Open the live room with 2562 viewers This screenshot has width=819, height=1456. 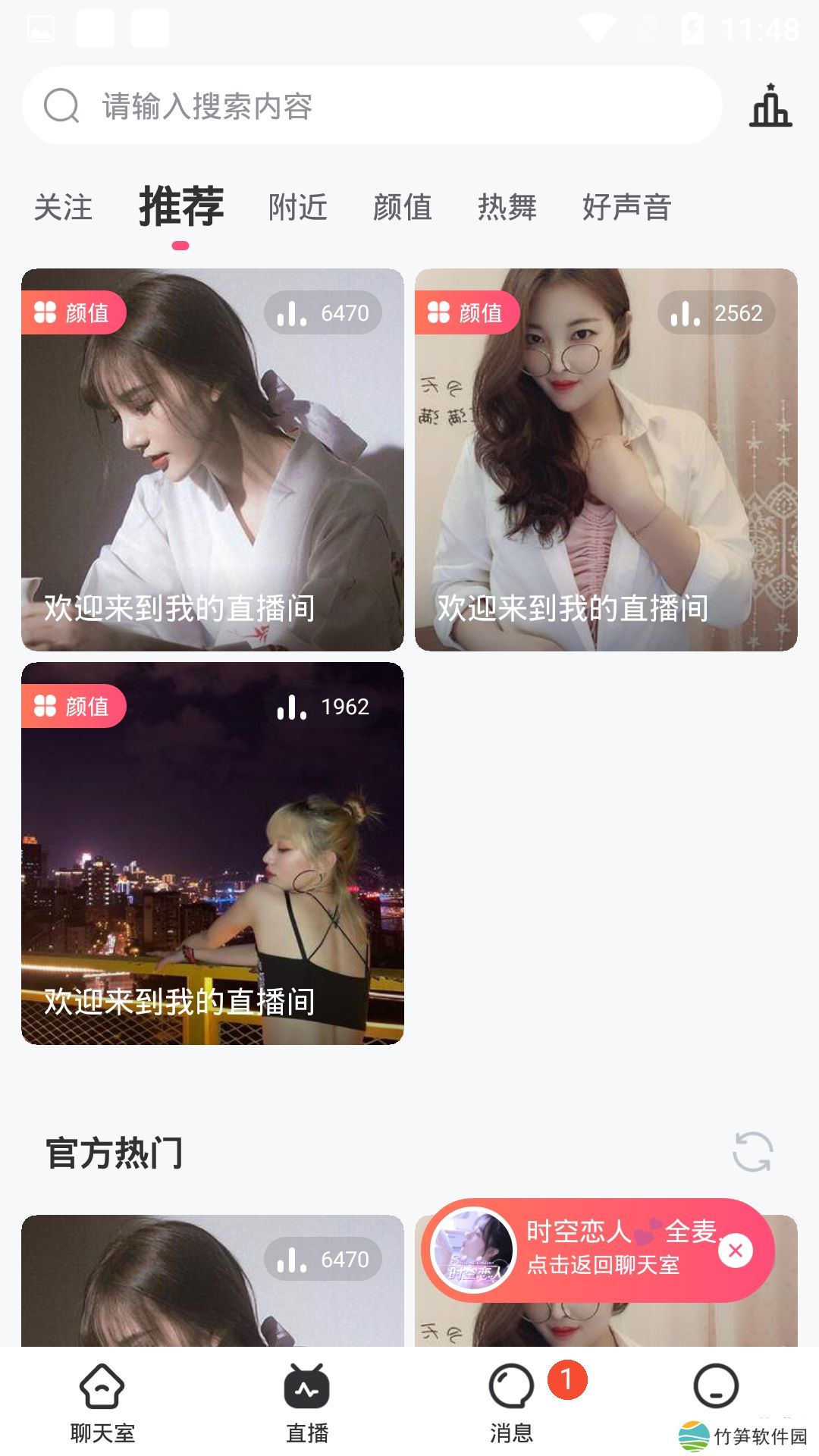[606, 460]
